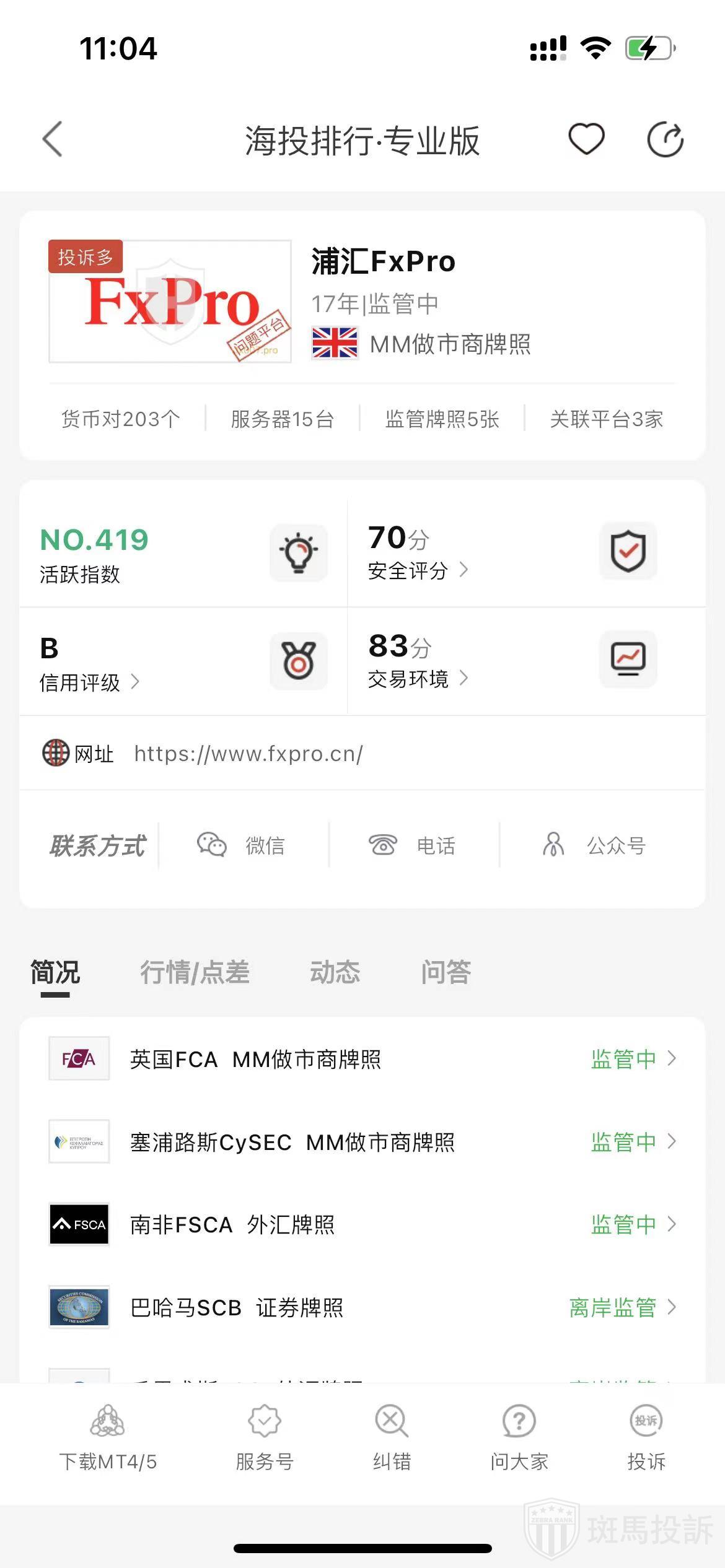Open the 公众号 contact option
This screenshot has width=725, height=1568.
click(x=594, y=845)
